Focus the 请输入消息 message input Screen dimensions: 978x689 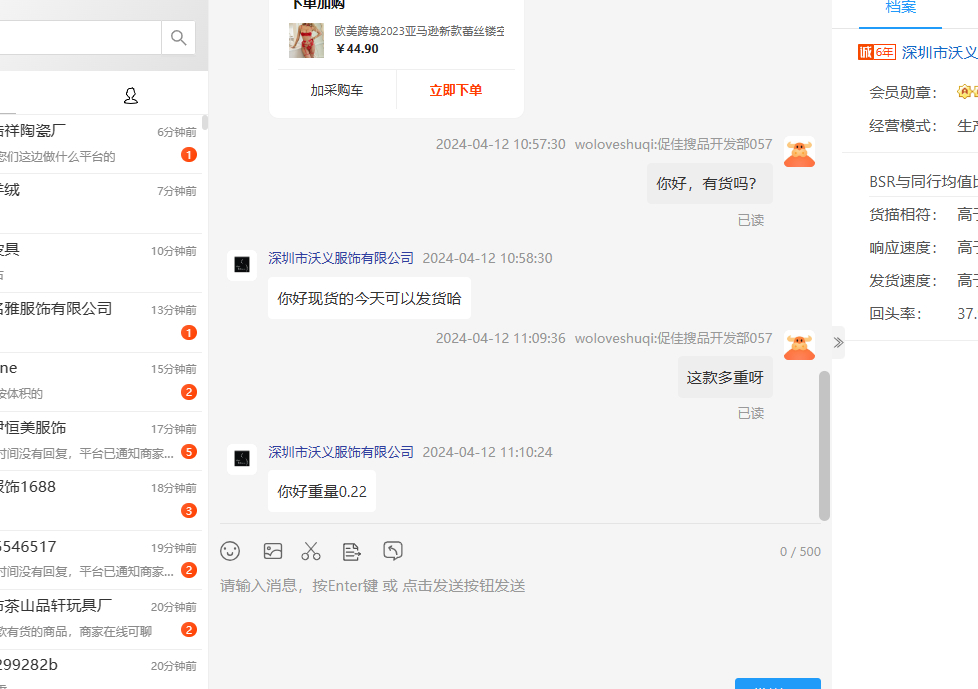(x=520, y=620)
